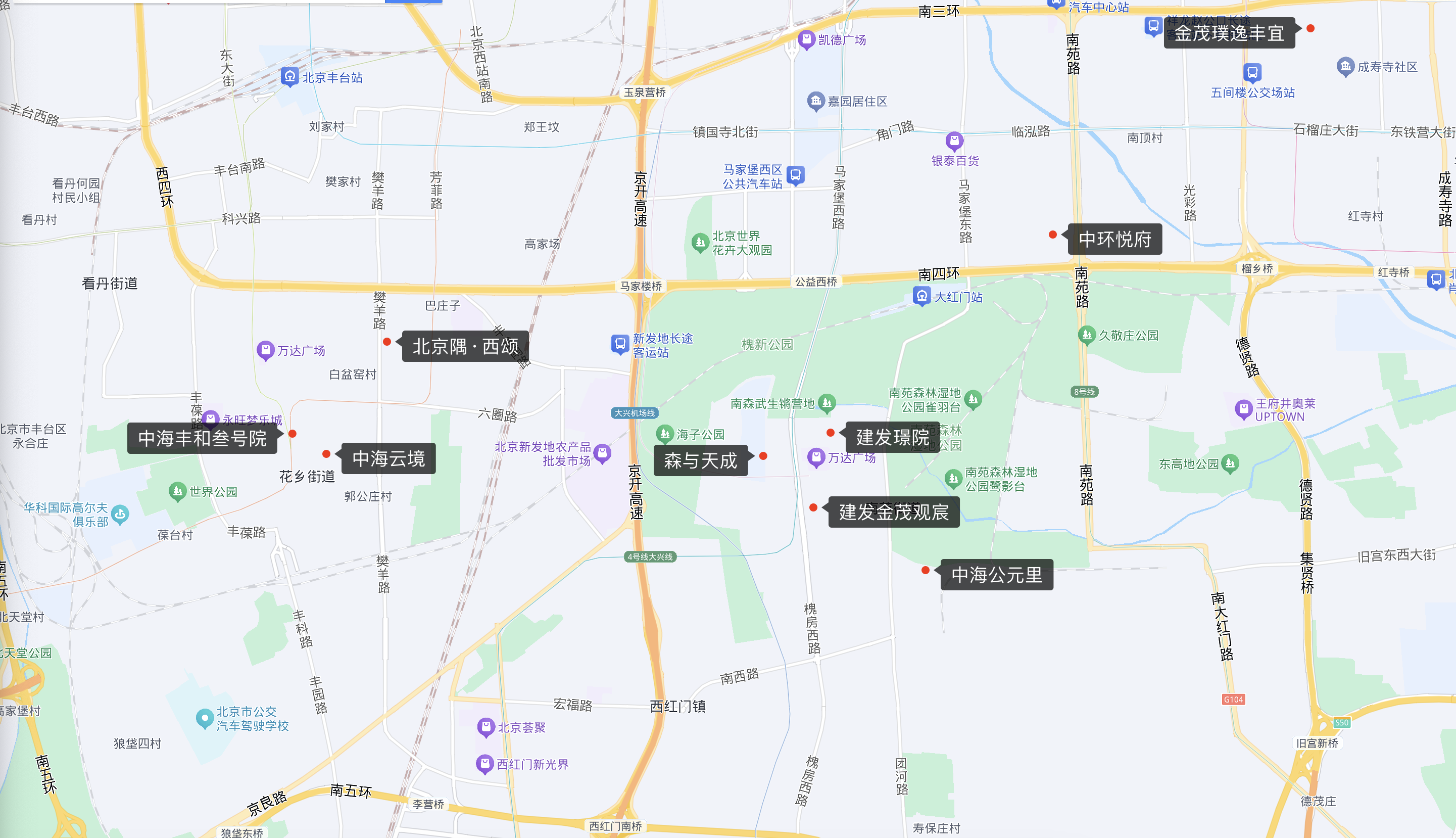Select the 建发金茂观宸 map marker

point(893,511)
